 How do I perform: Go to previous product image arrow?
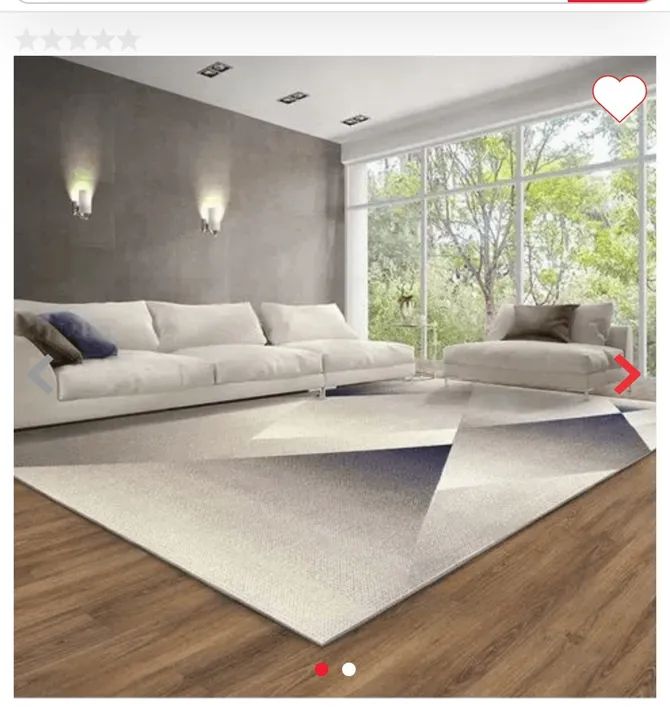pyautogui.click(x=40, y=374)
